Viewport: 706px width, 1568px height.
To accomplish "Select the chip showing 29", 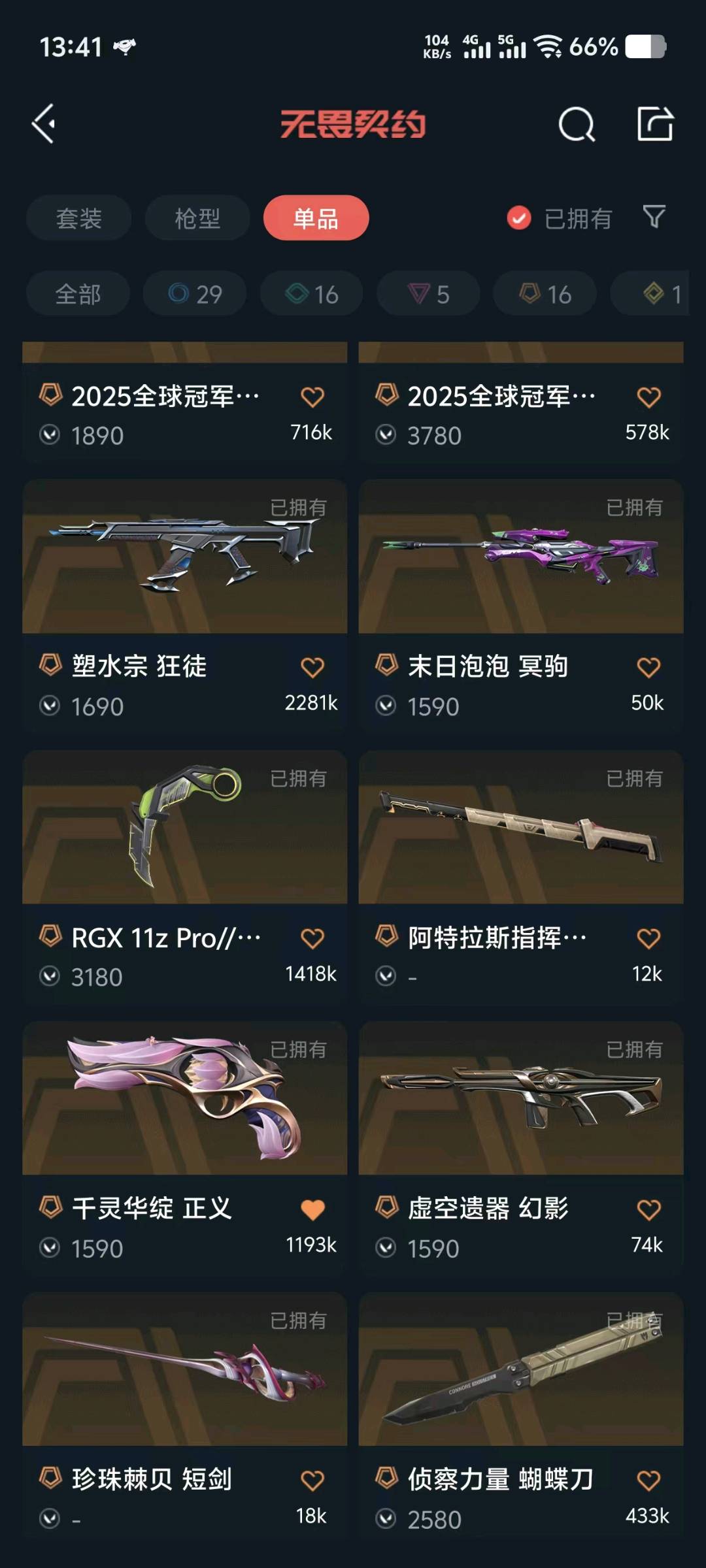I will point(195,294).
